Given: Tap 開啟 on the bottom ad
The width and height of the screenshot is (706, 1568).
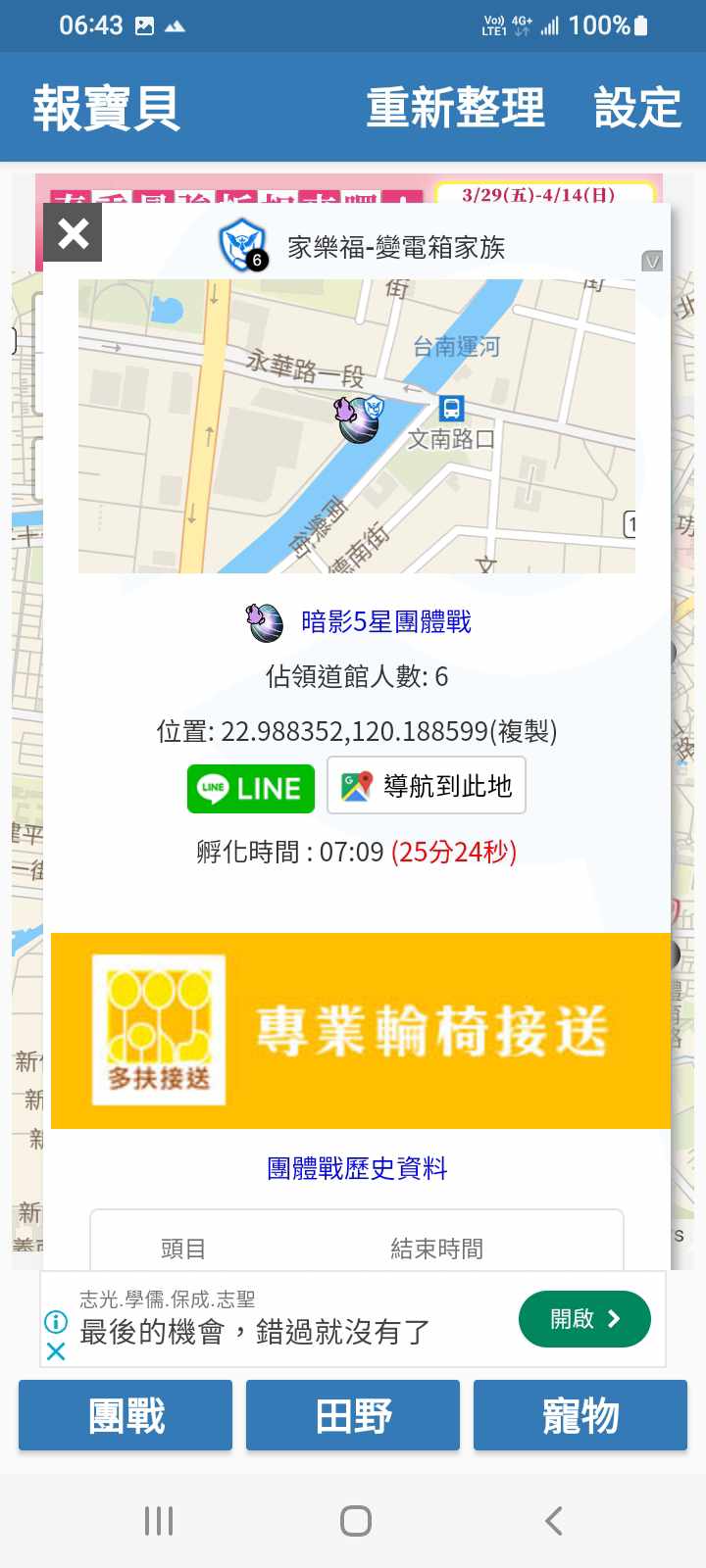Looking at the screenshot, I should pyautogui.click(x=584, y=1319).
